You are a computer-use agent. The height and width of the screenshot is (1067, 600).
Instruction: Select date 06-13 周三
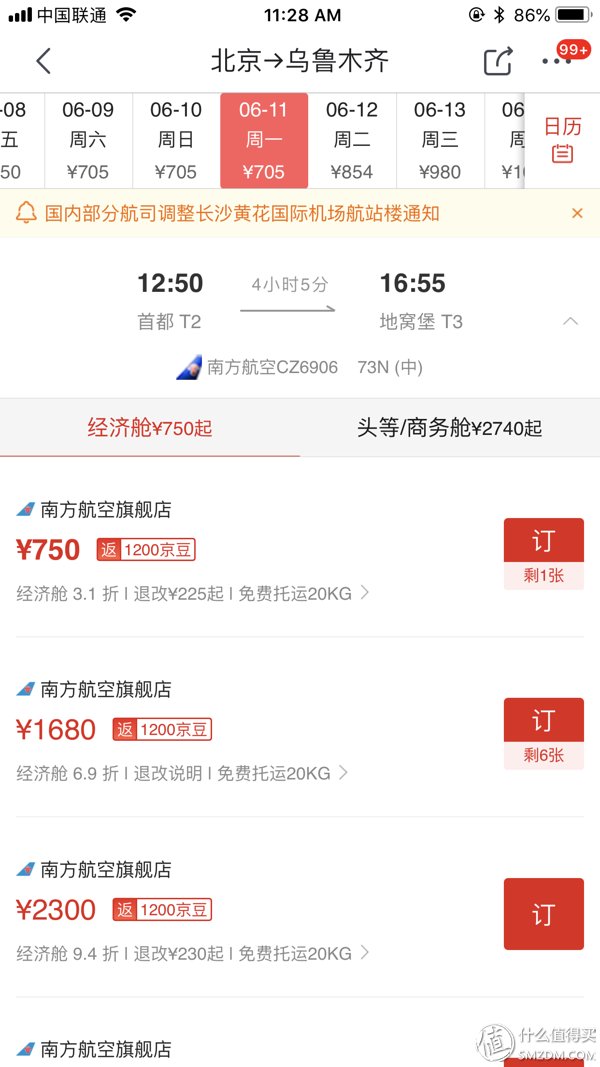coord(440,140)
